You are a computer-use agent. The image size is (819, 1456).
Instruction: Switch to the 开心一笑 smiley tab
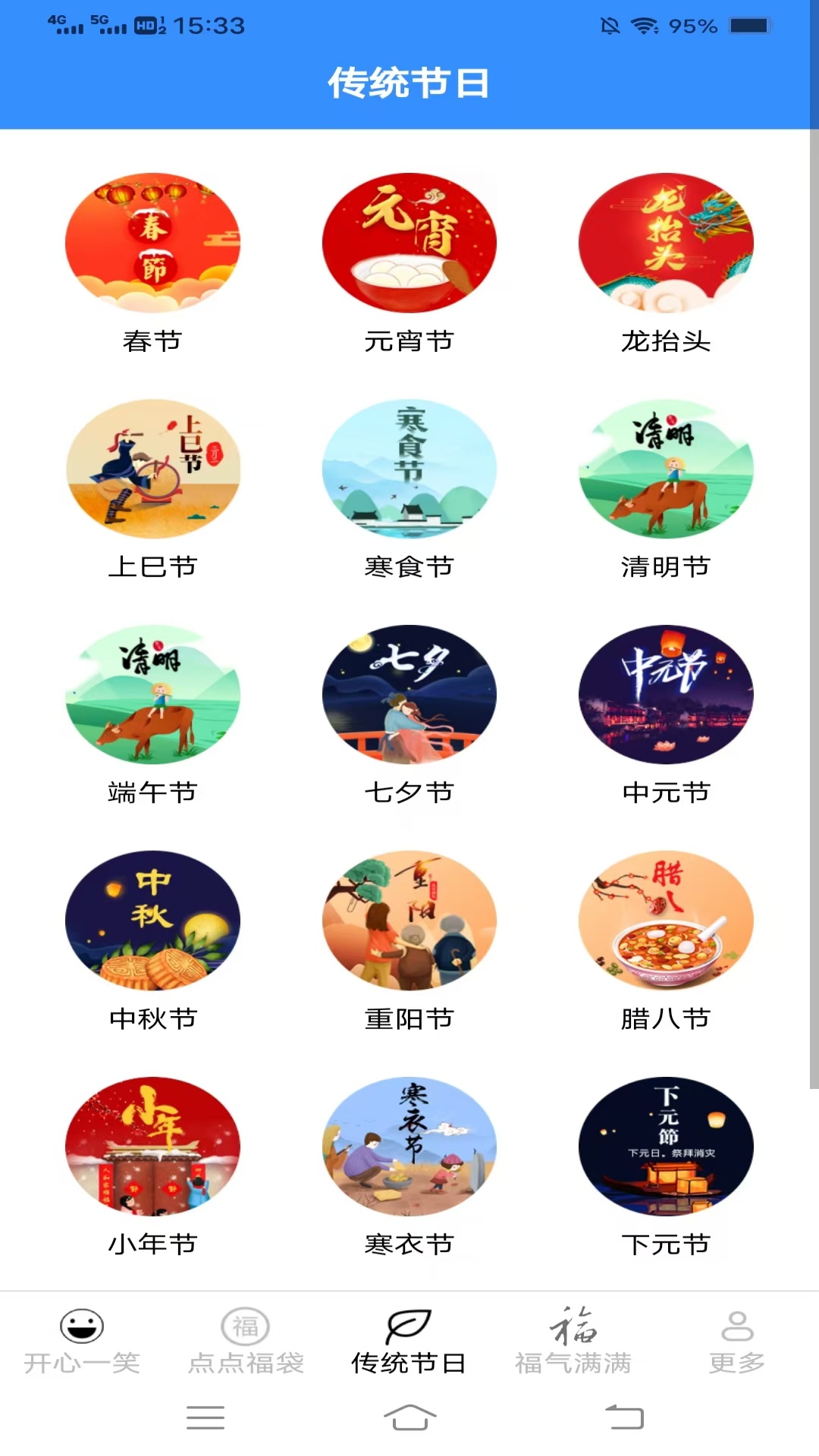81,1346
